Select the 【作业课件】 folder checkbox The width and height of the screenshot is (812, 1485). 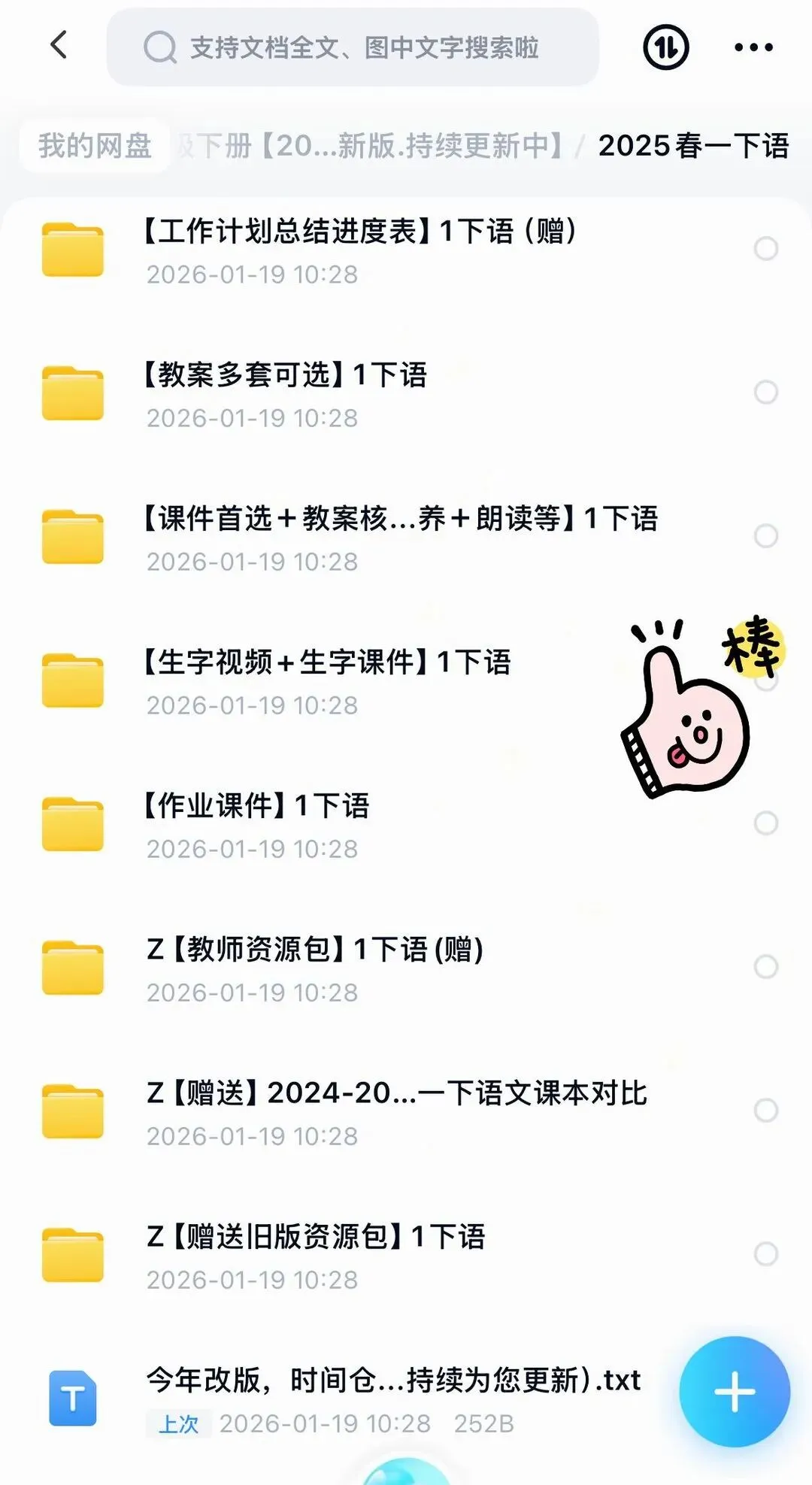click(x=765, y=823)
